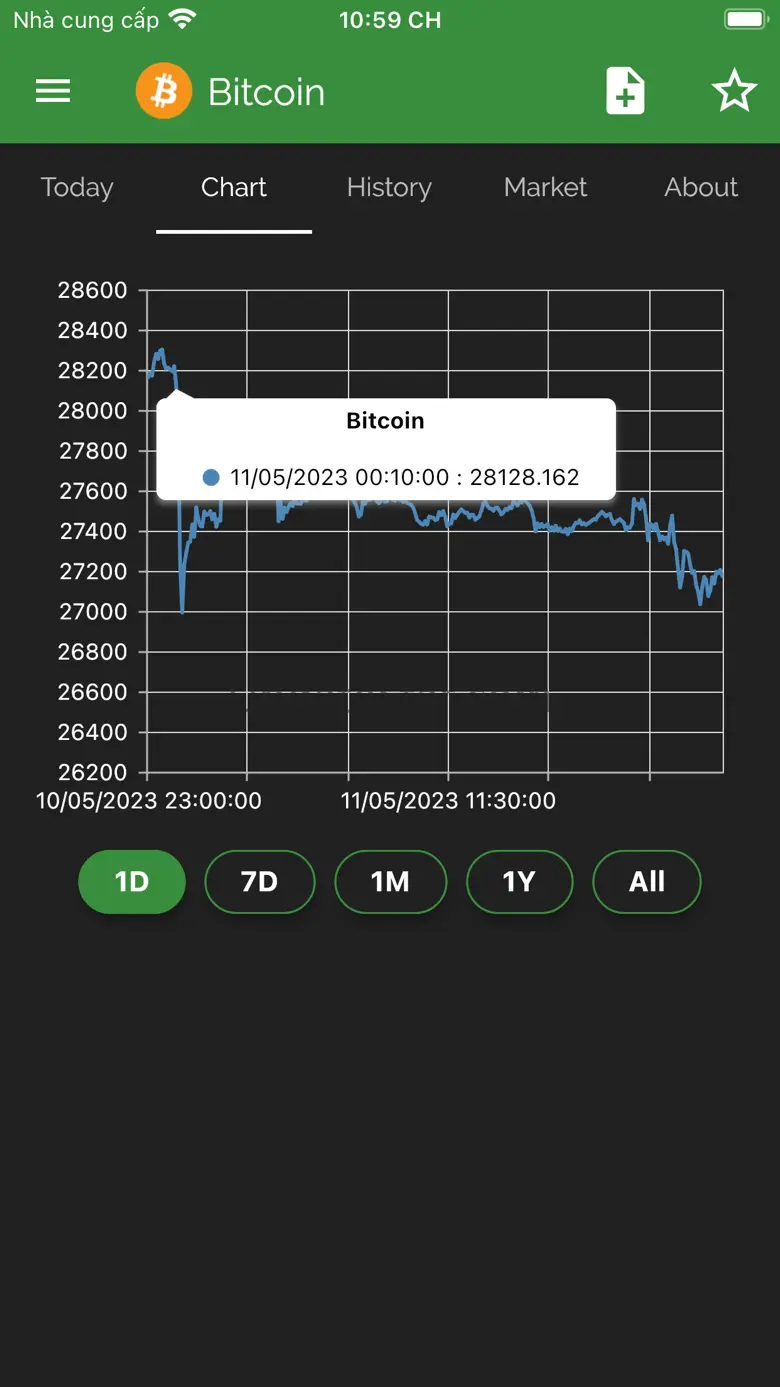
Task: Select the Chart tab
Action: [234, 188]
